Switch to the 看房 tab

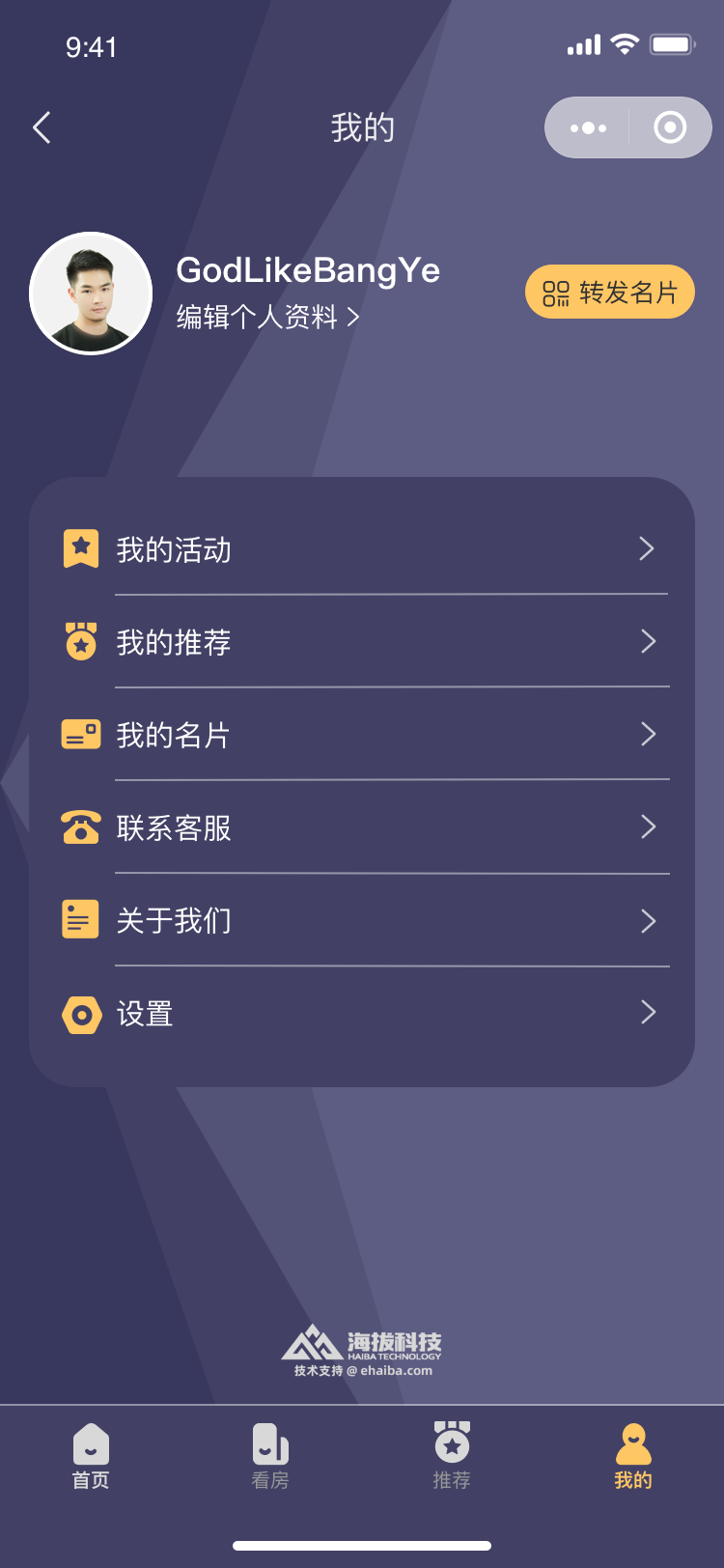coord(270,1456)
